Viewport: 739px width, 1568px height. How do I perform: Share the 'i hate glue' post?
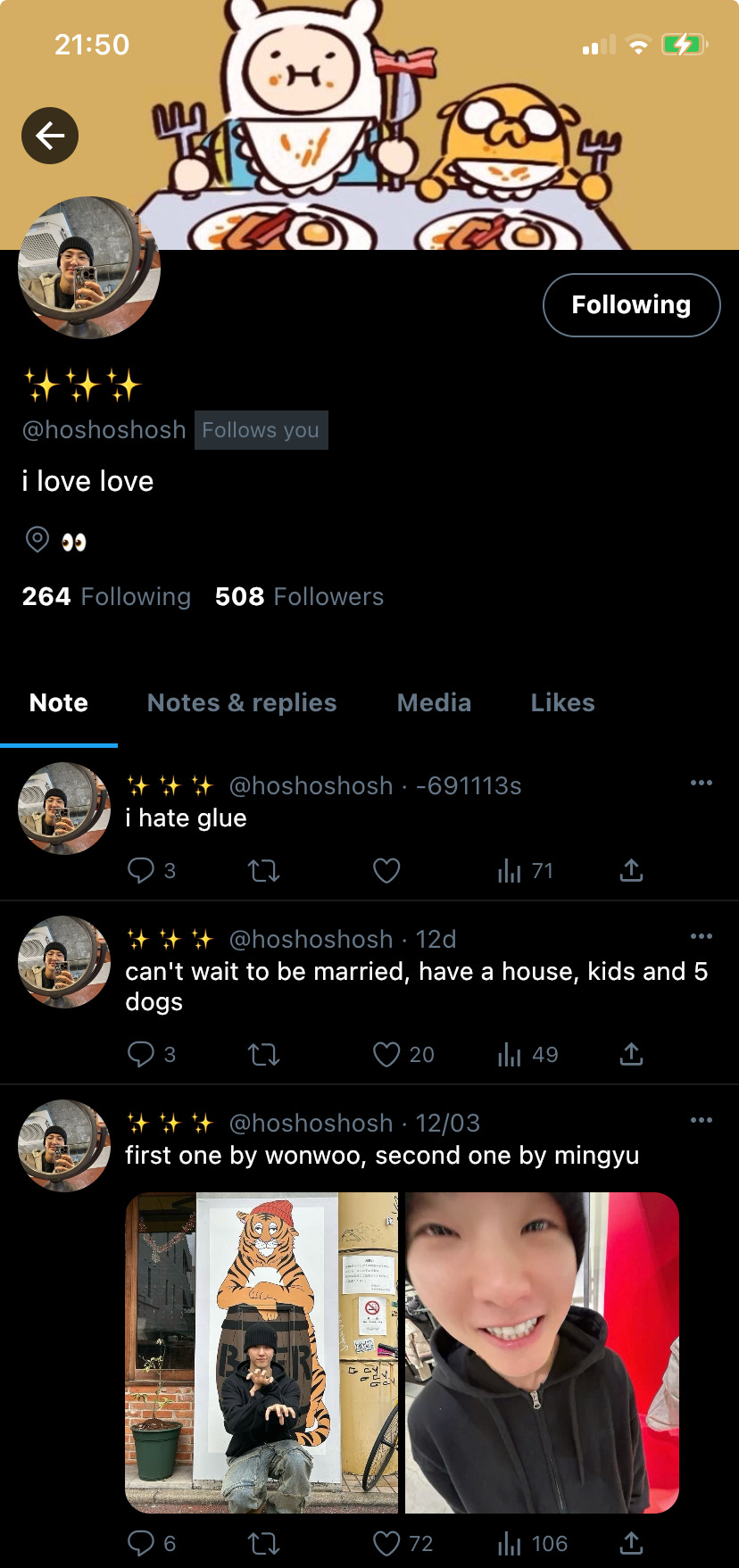click(631, 870)
